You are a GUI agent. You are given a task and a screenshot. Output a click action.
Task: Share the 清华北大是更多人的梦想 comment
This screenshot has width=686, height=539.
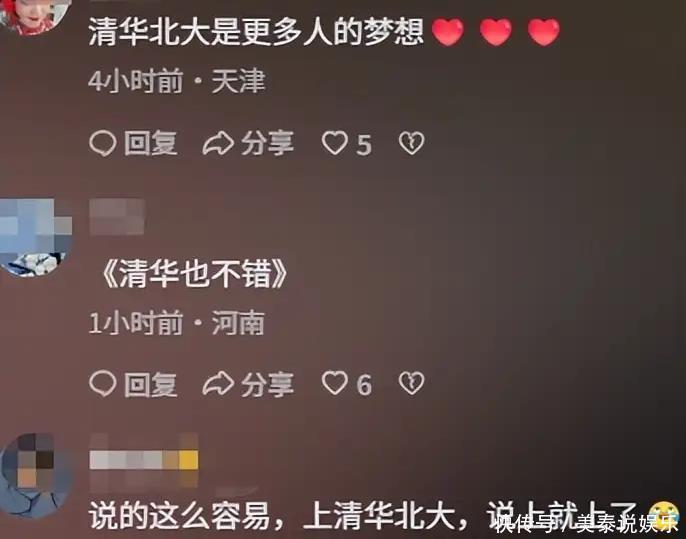coord(248,143)
